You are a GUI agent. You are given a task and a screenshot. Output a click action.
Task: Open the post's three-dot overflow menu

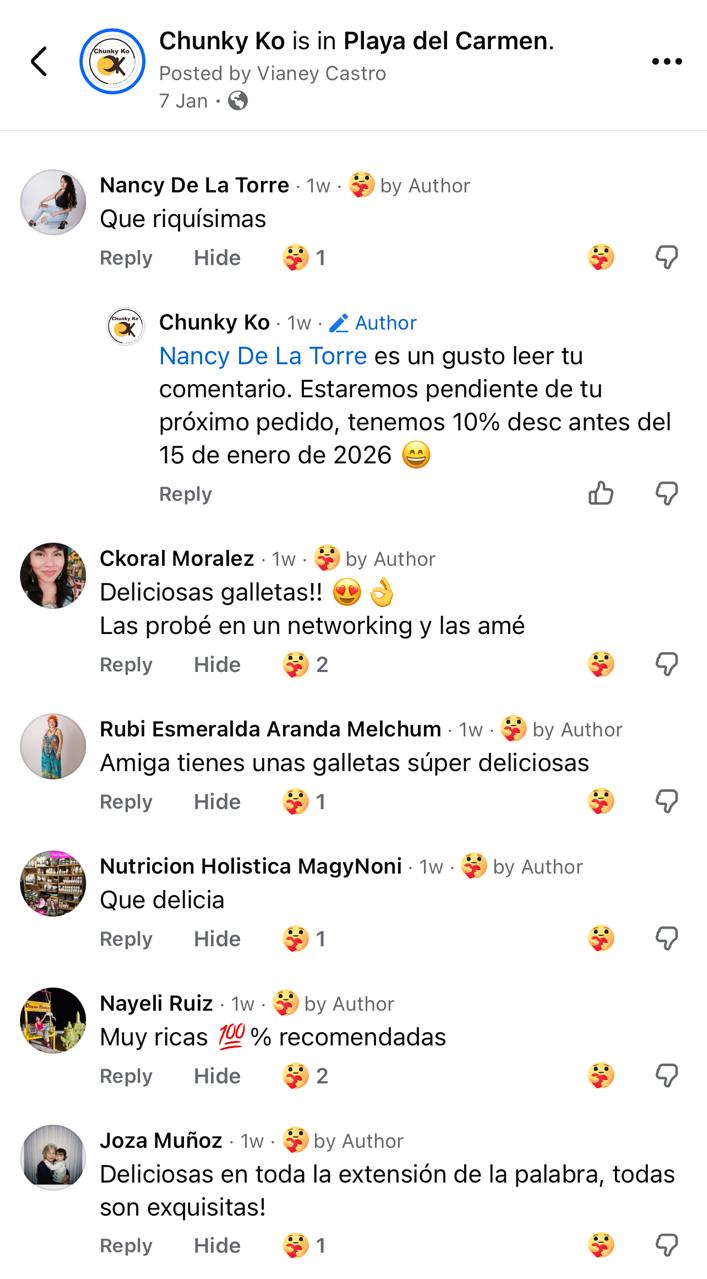coord(666,62)
